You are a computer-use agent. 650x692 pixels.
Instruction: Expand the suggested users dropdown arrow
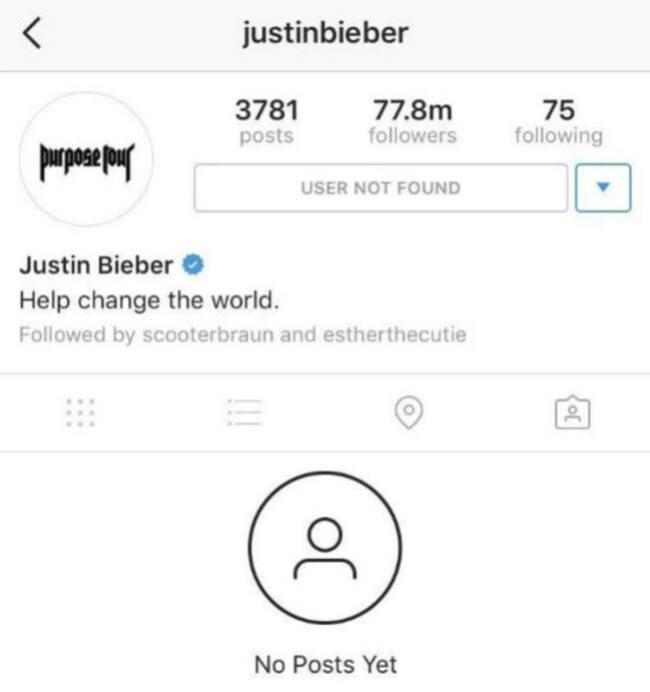[603, 188]
